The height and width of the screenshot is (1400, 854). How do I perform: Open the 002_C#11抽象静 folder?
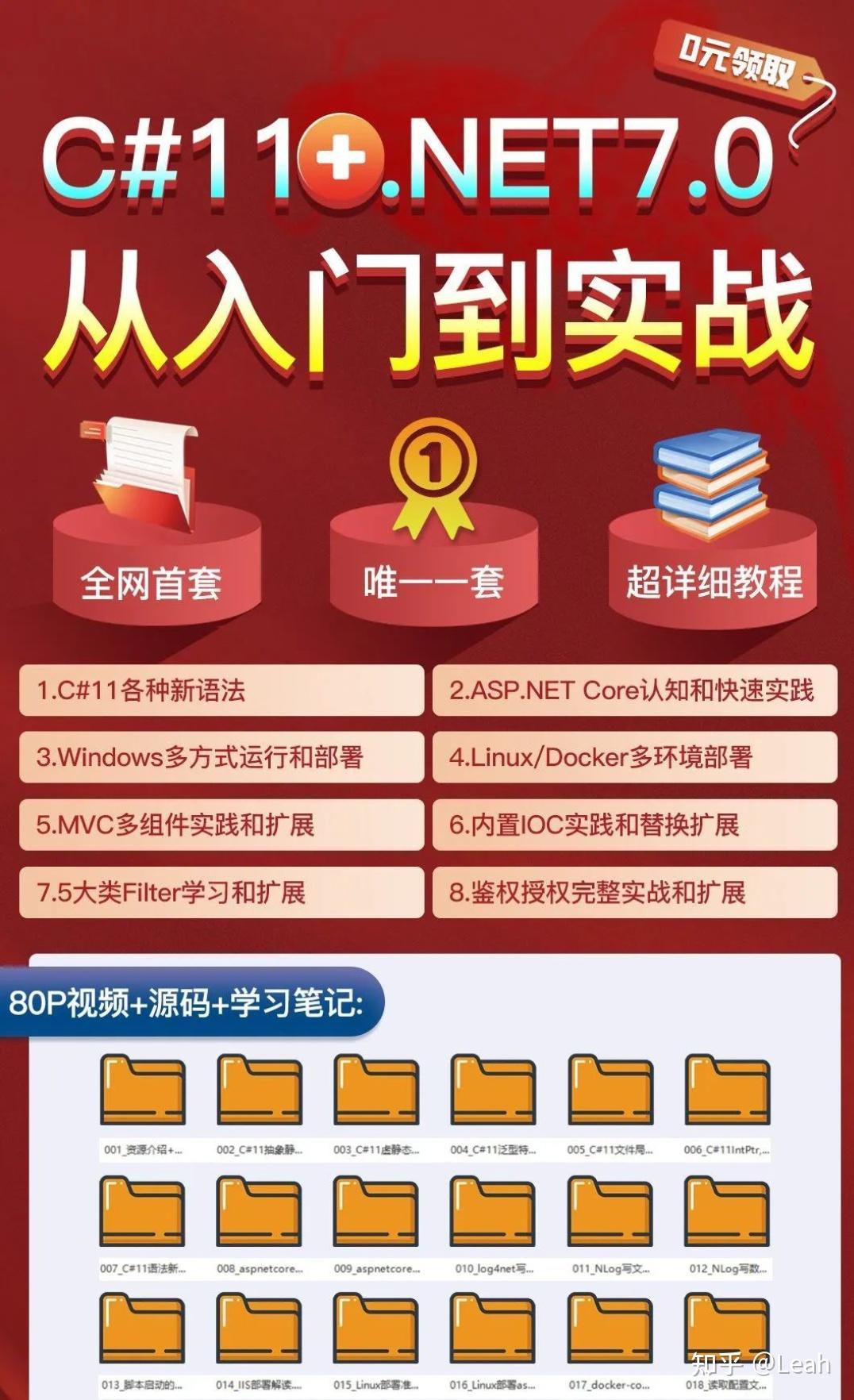tap(258, 1087)
